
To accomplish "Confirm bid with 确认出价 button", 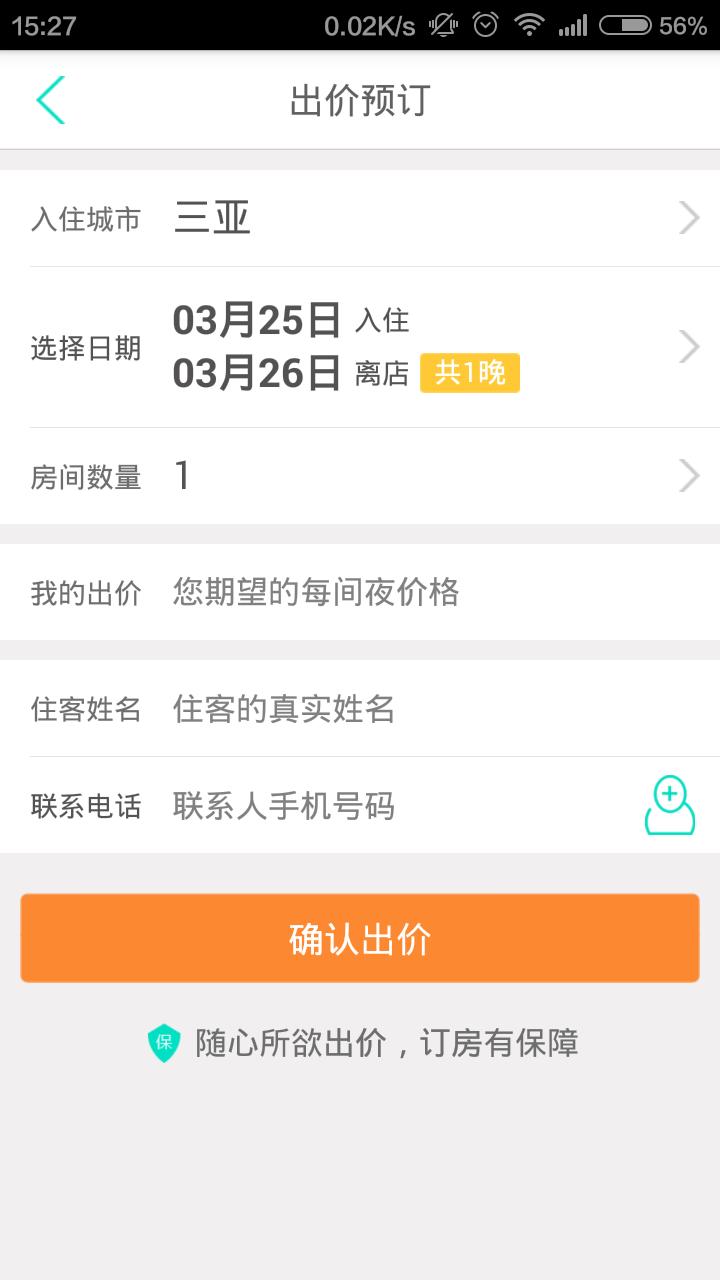I will [x=360, y=938].
